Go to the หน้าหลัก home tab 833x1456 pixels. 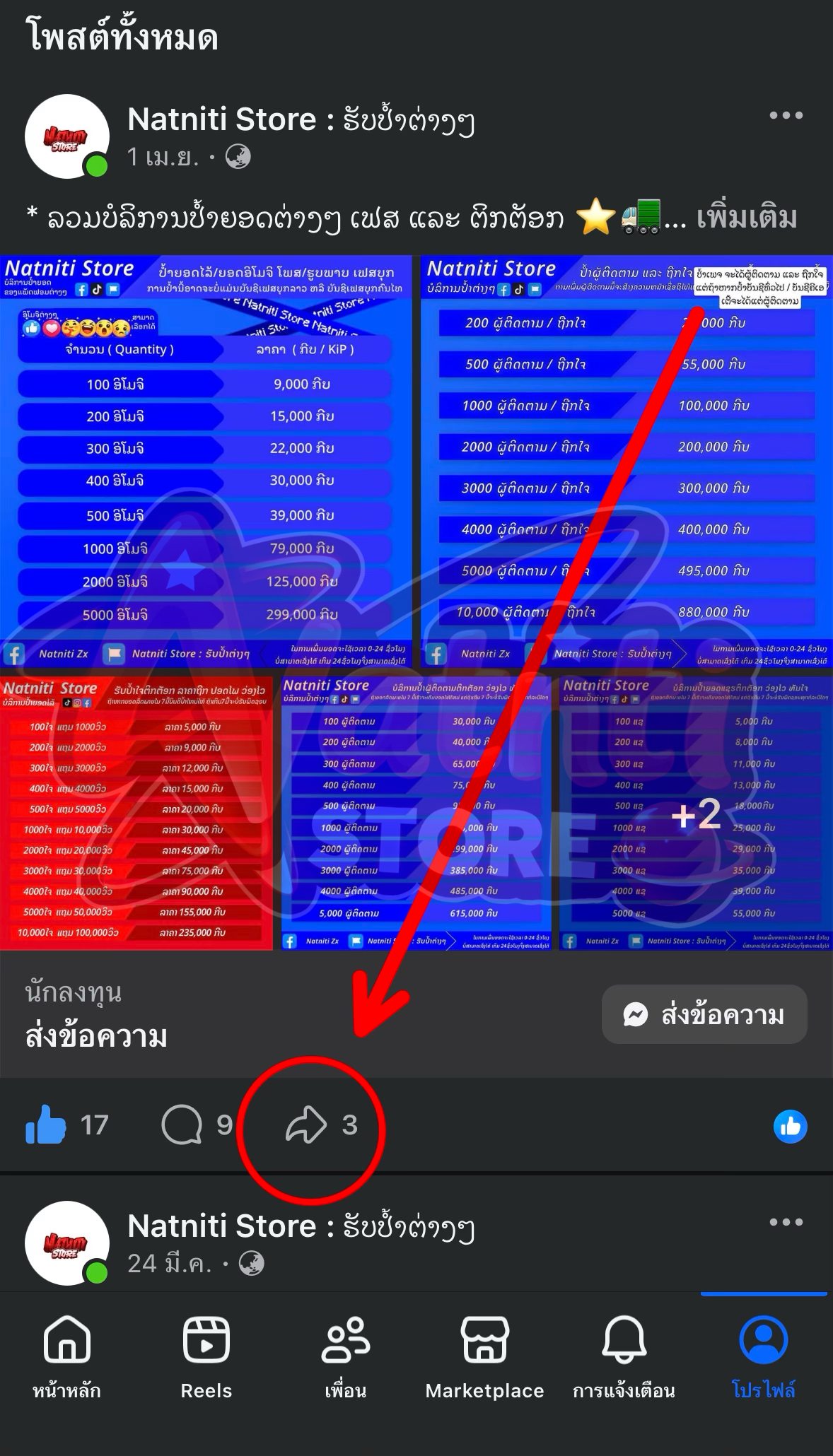(x=67, y=1357)
